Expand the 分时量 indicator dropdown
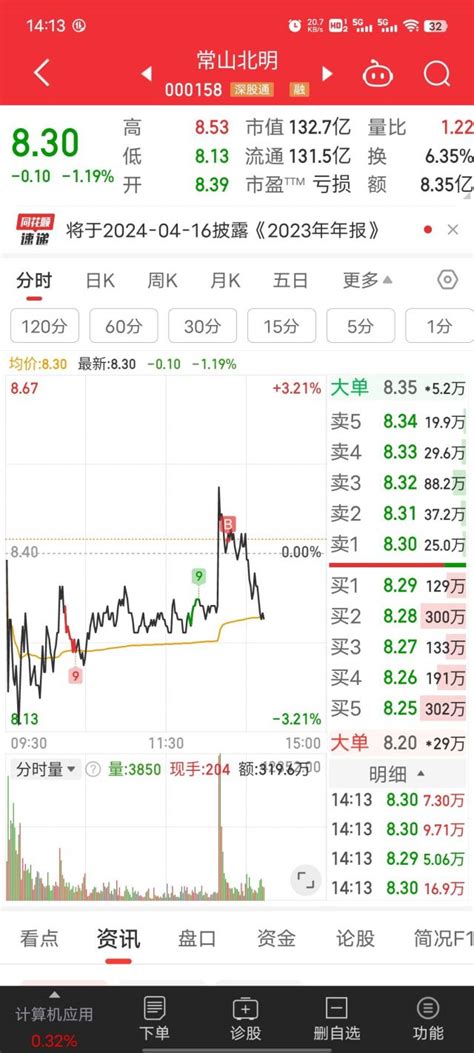 (x=46, y=769)
